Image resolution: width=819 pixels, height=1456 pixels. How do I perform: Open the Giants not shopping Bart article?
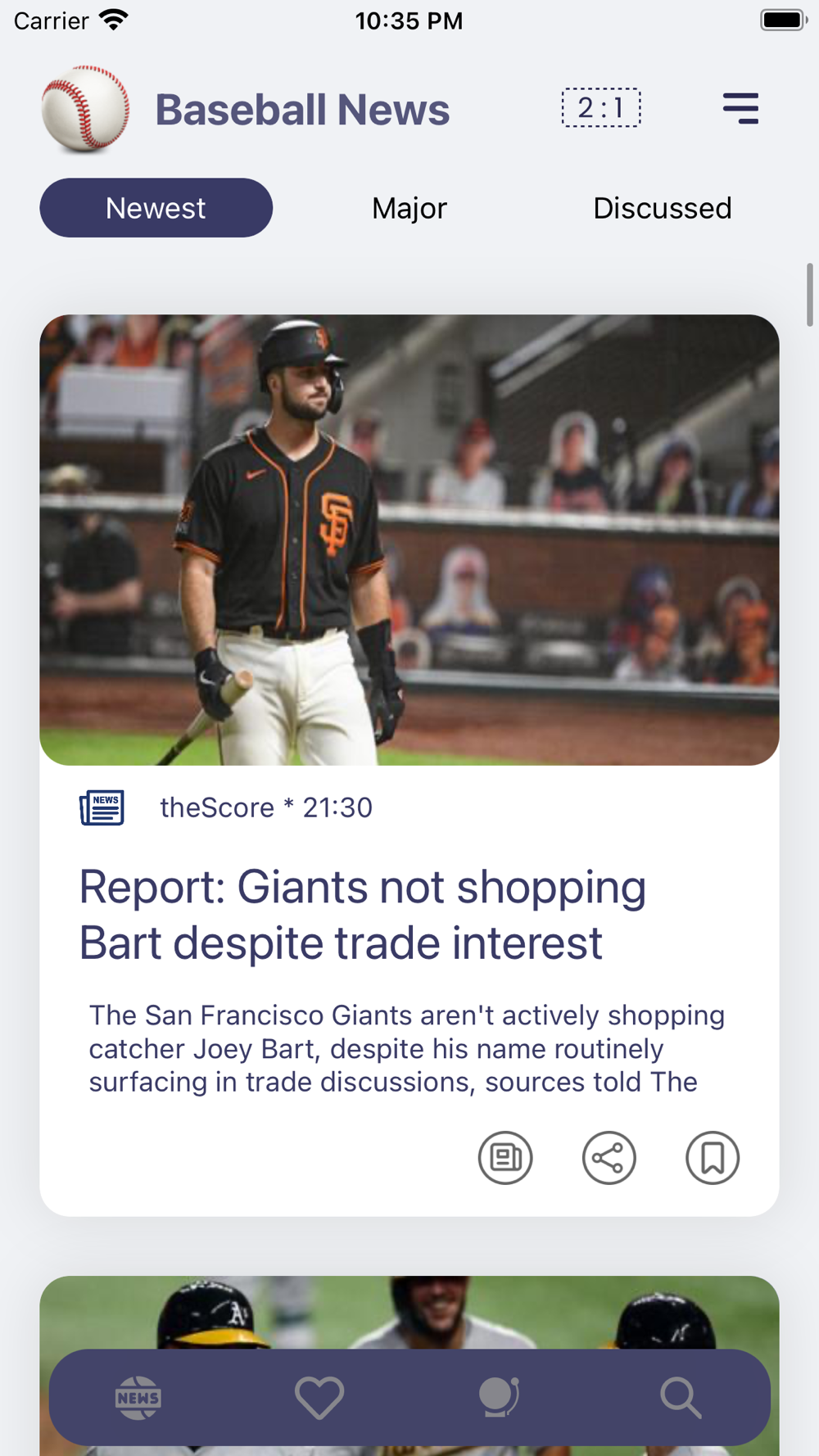pos(363,914)
